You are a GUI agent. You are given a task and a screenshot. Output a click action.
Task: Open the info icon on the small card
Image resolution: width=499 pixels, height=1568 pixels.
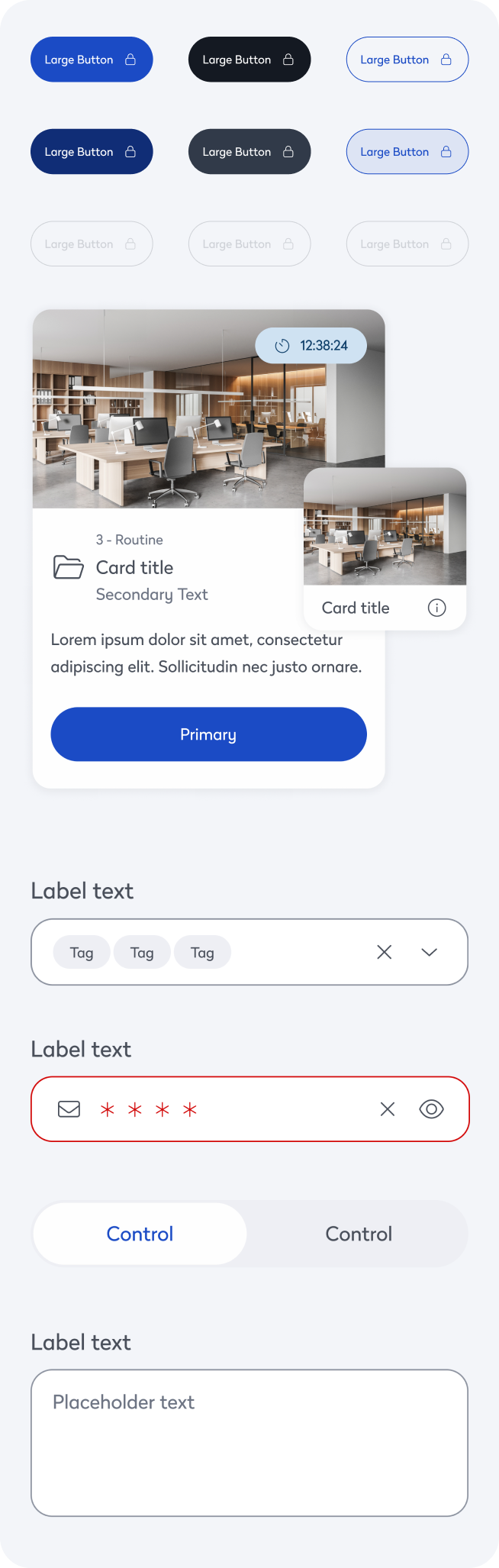(x=436, y=608)
